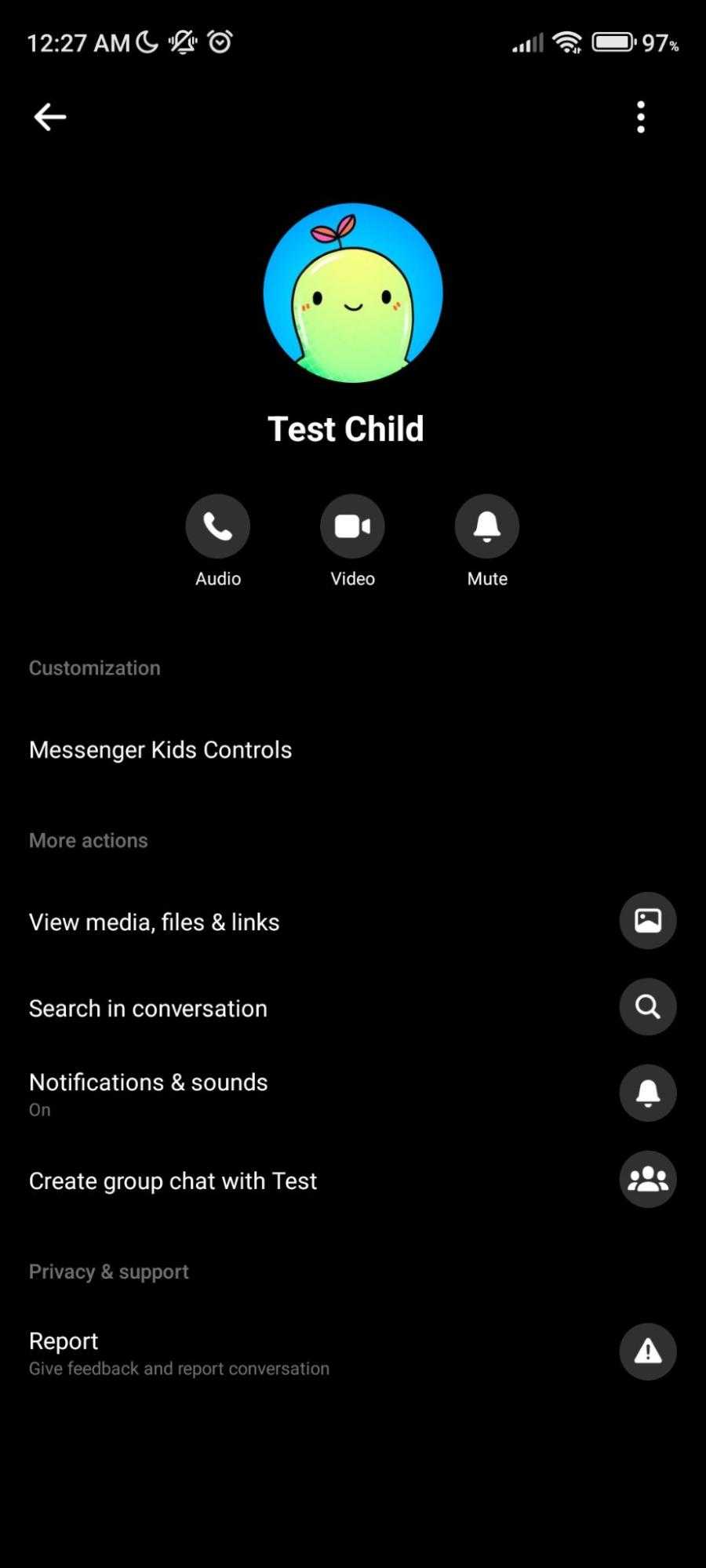Start a video call with Test Child
The height and width of the screenshot is (1568, 706).
(x=352, y=526)
